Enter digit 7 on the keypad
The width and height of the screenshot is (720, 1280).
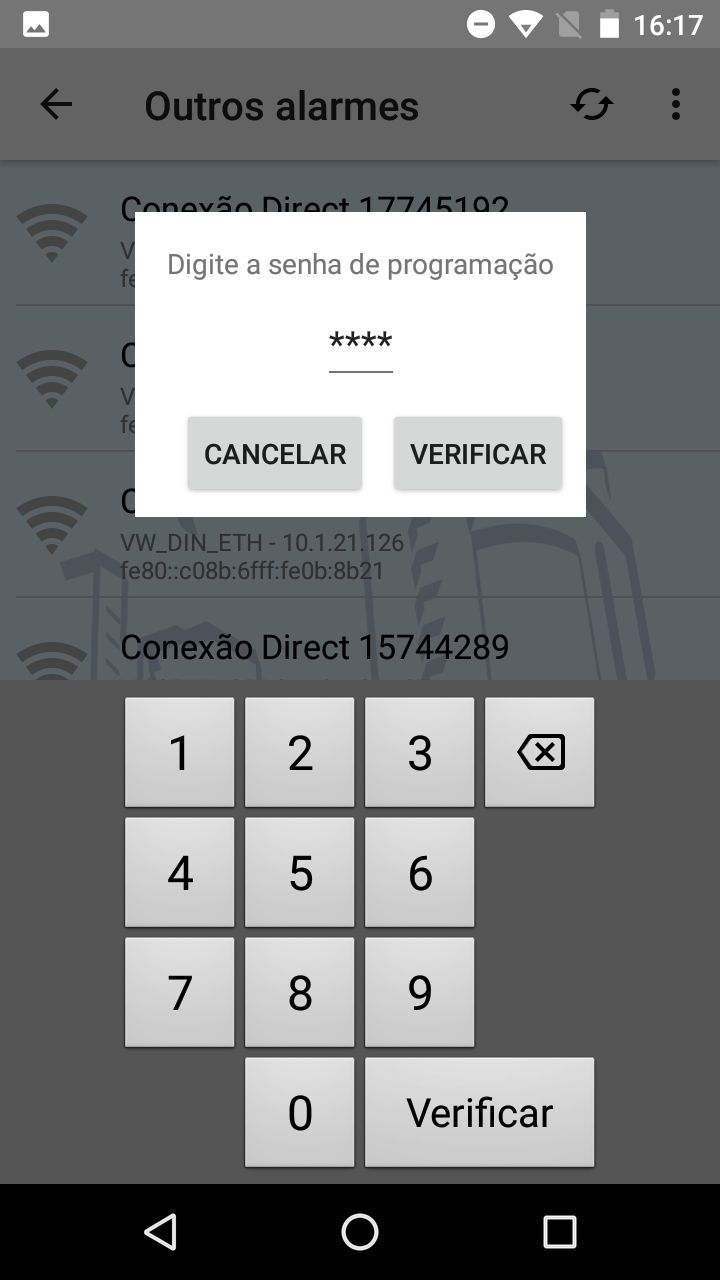[x=180, y=992]
